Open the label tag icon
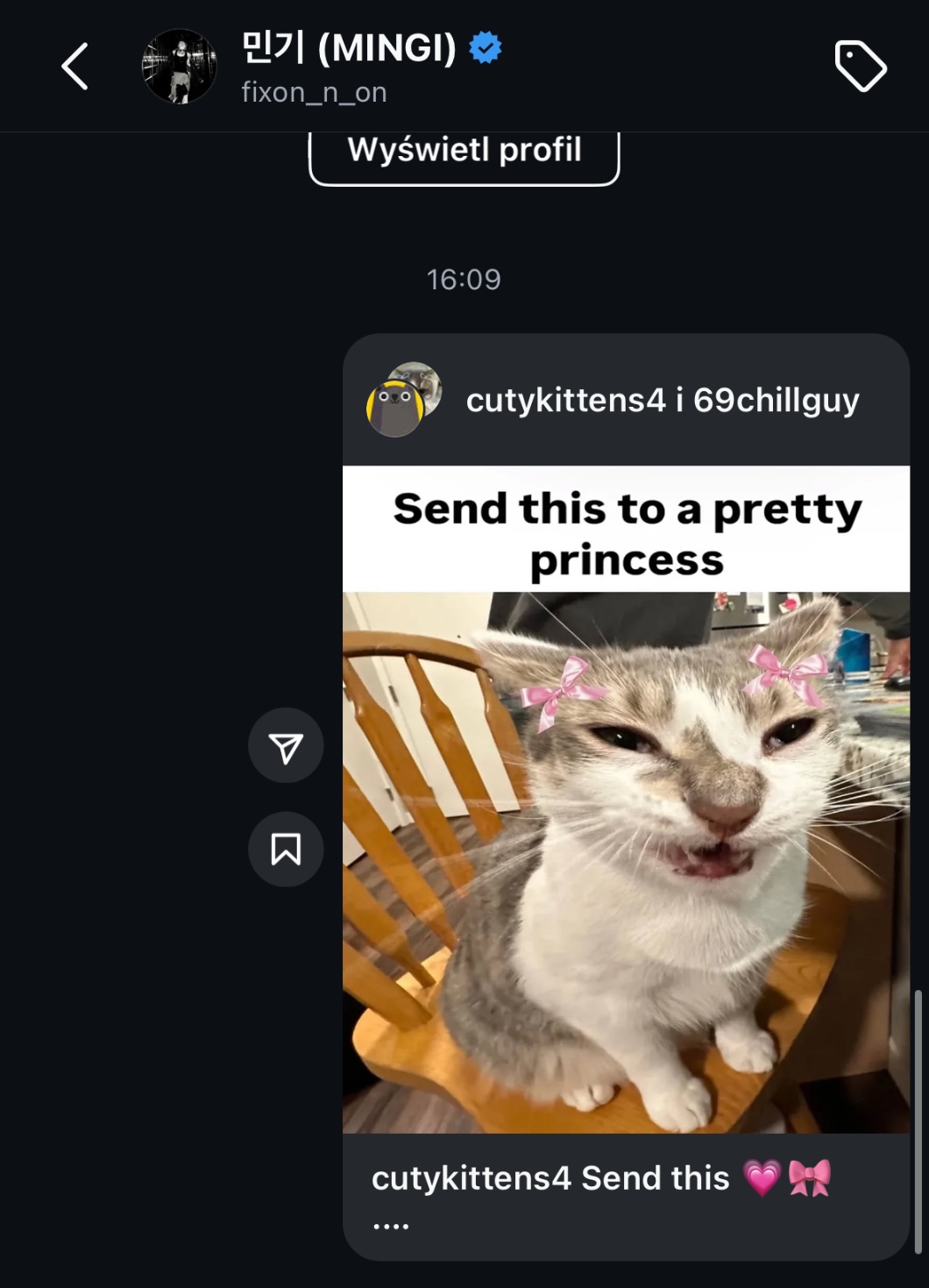This screenshot has width=929, height=1288. 860,67
